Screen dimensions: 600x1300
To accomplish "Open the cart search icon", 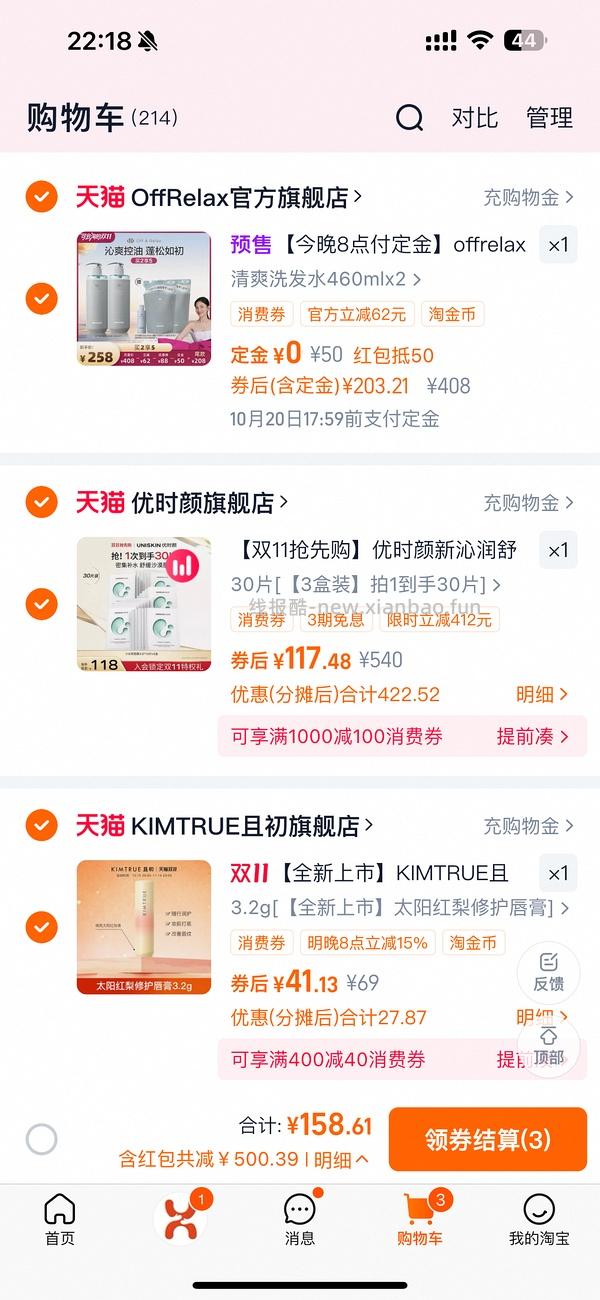I will click(409, 118).
